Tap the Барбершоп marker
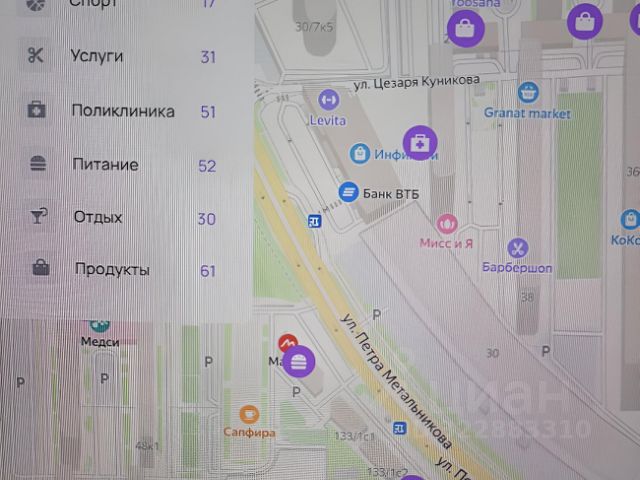The image size is (640, 480). (x=518, y=247)
